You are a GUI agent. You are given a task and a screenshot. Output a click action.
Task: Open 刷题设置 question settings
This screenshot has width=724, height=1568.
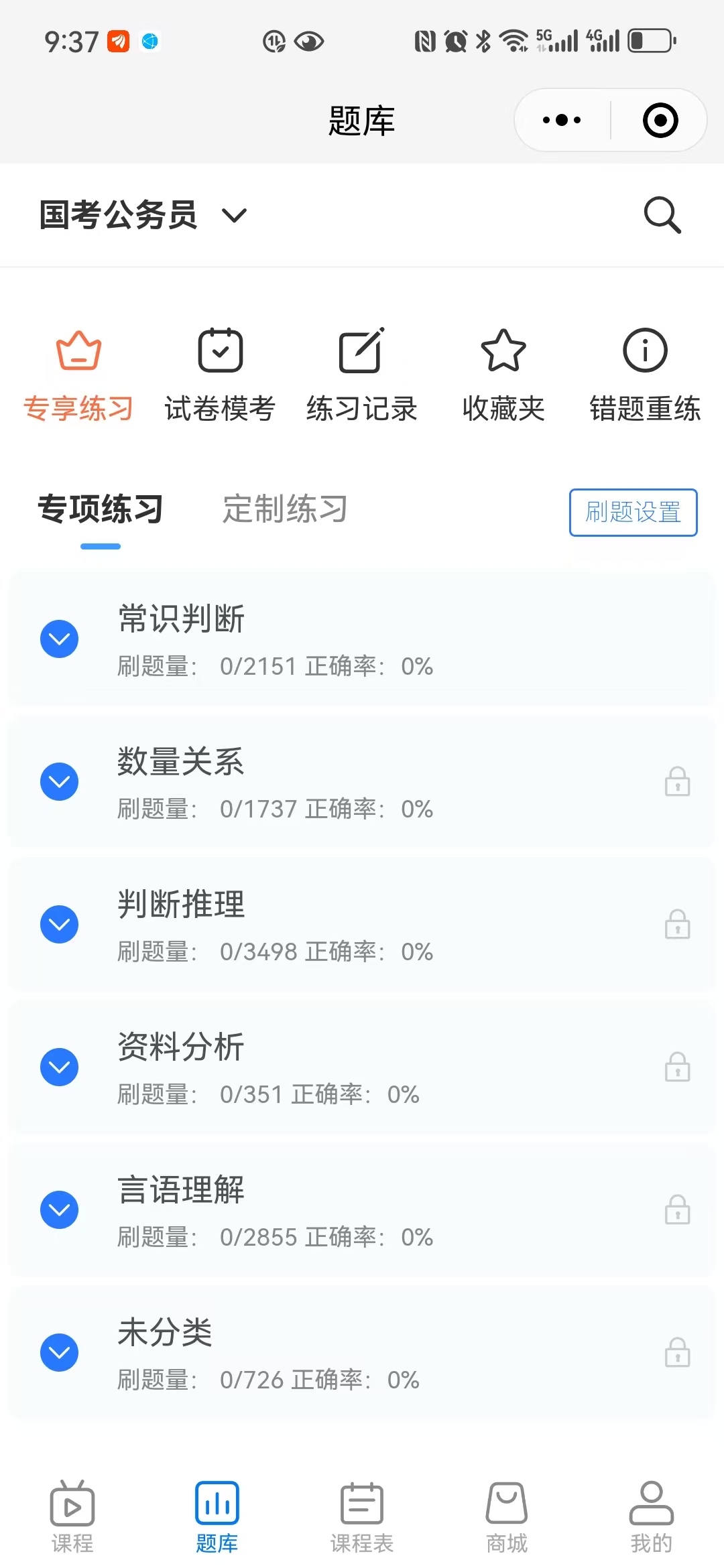click(633, 513)
